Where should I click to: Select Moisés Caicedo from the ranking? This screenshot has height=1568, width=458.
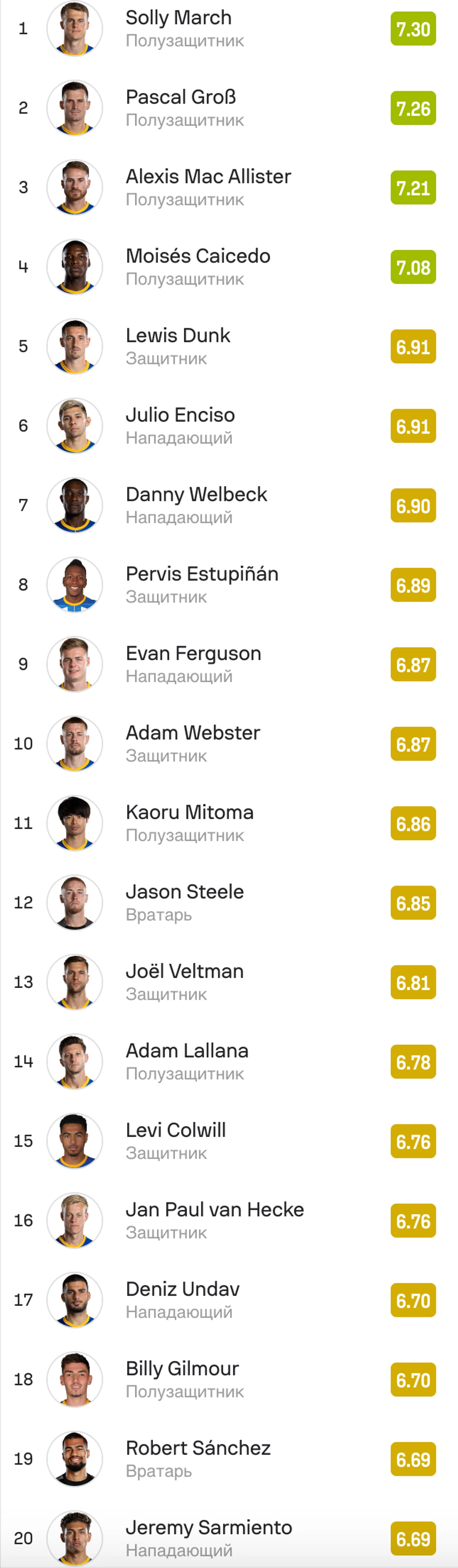(197, 256)
